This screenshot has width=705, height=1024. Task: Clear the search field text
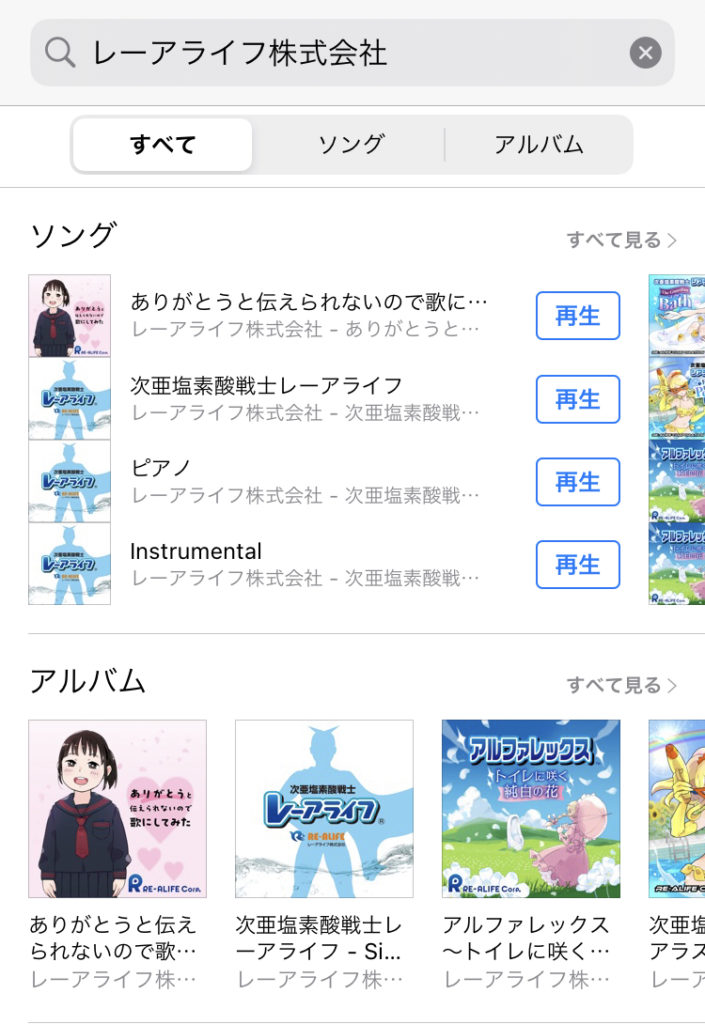coord(645,53)
